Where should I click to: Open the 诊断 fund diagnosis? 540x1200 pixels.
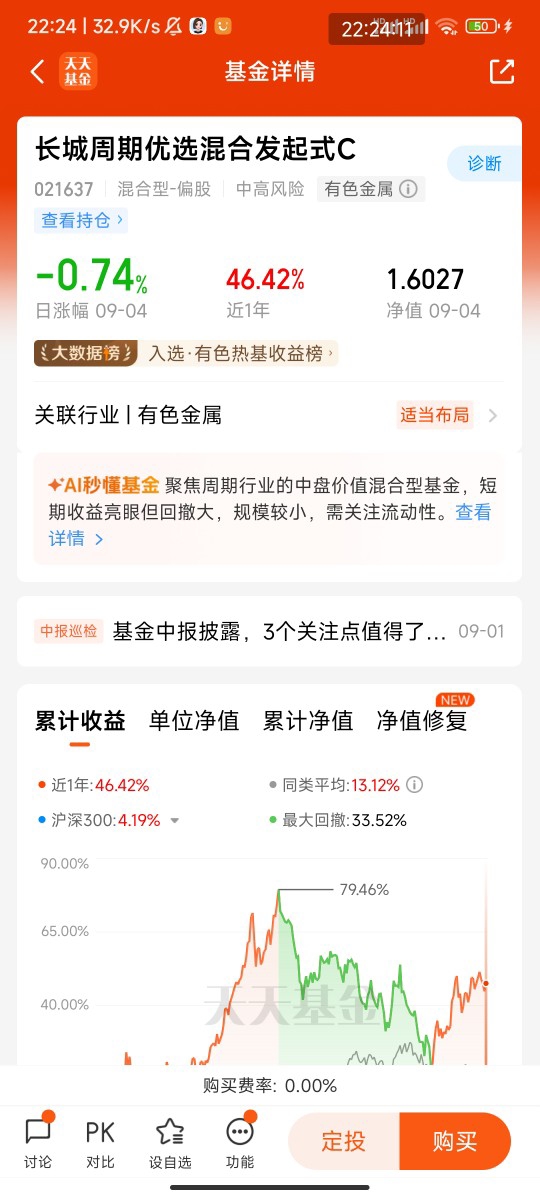click(x=484, y=163)
